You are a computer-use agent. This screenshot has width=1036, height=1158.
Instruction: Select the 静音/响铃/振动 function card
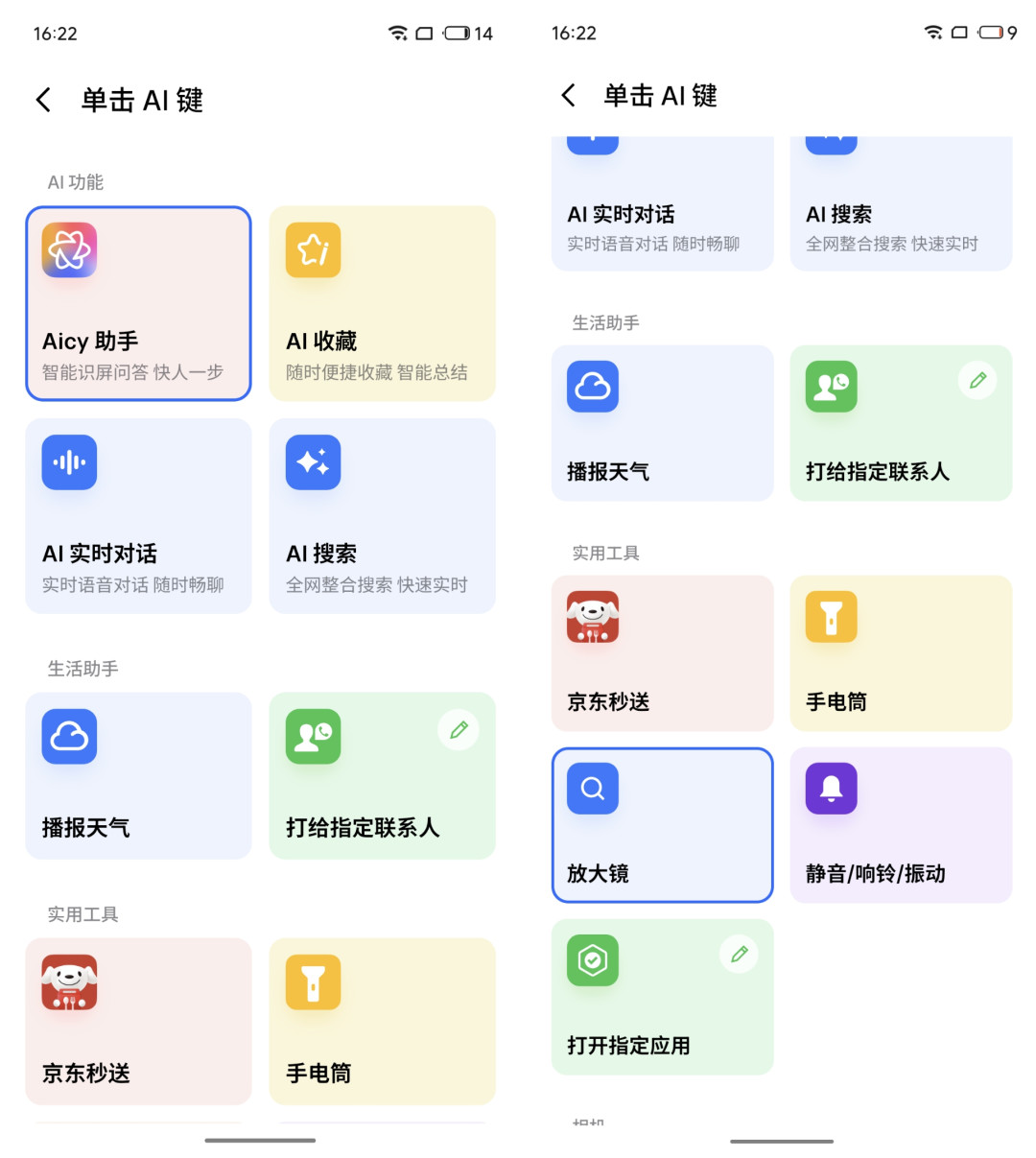pyautogui.click(x=900, y=825)
